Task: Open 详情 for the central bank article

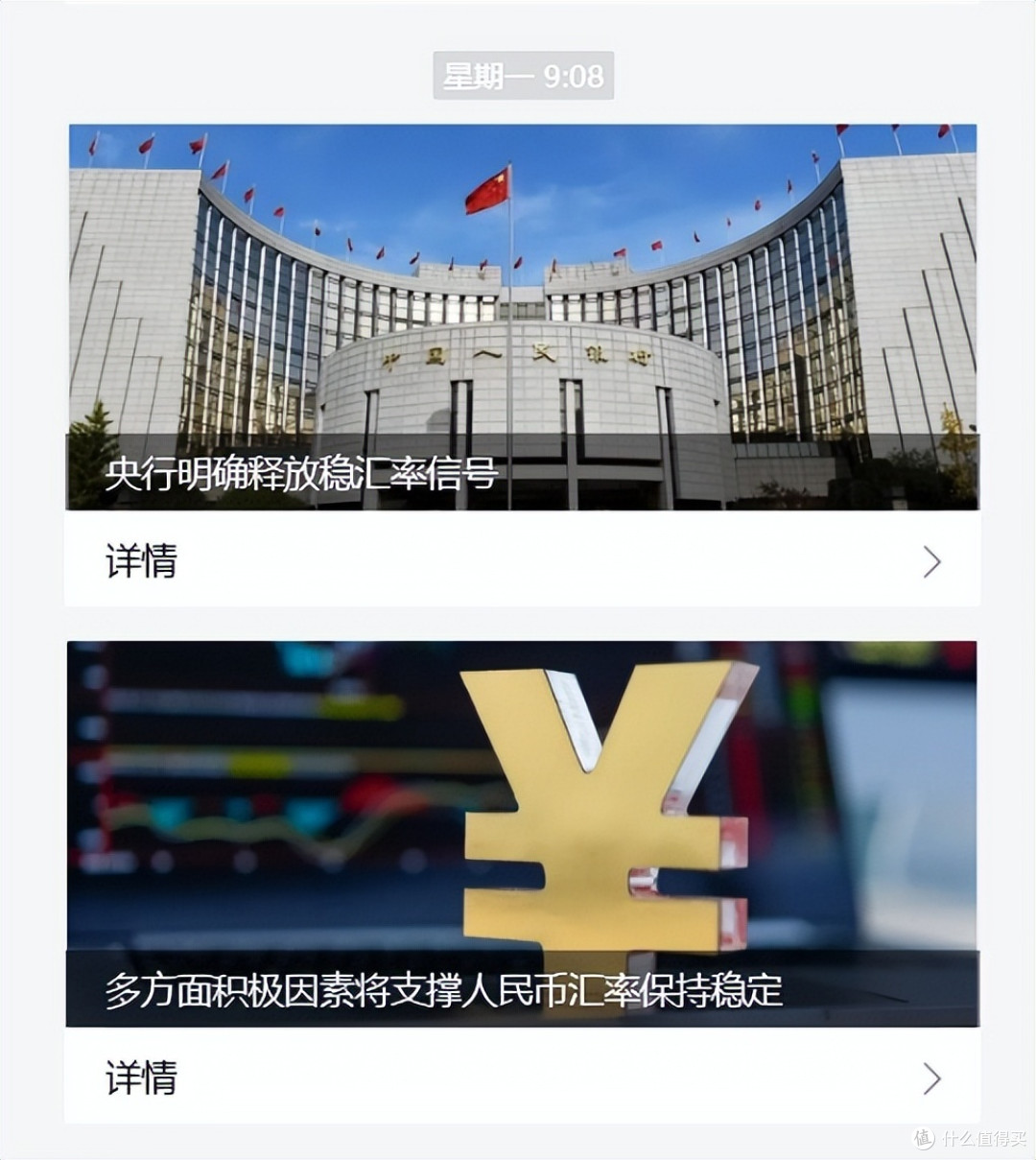Action: point(140,564)
